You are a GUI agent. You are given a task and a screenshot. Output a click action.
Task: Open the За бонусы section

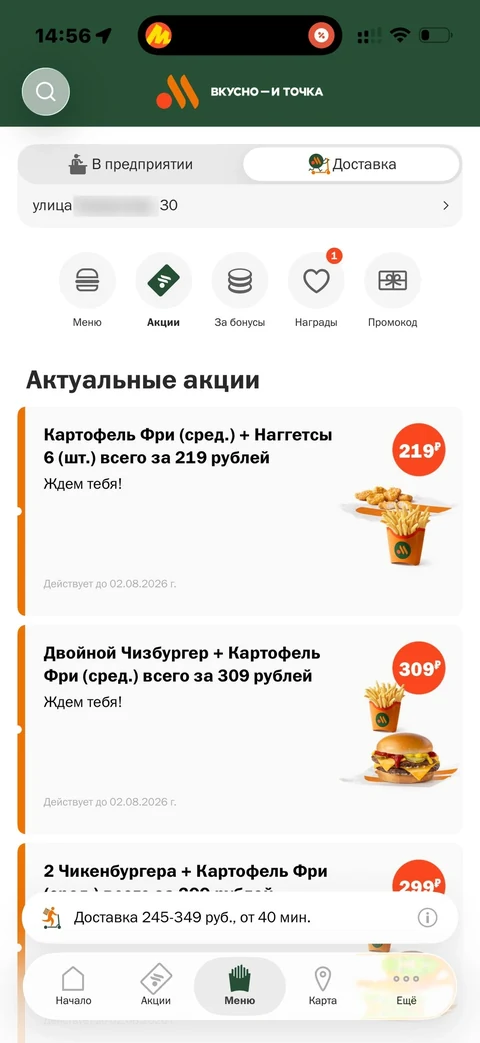point(240,291)
